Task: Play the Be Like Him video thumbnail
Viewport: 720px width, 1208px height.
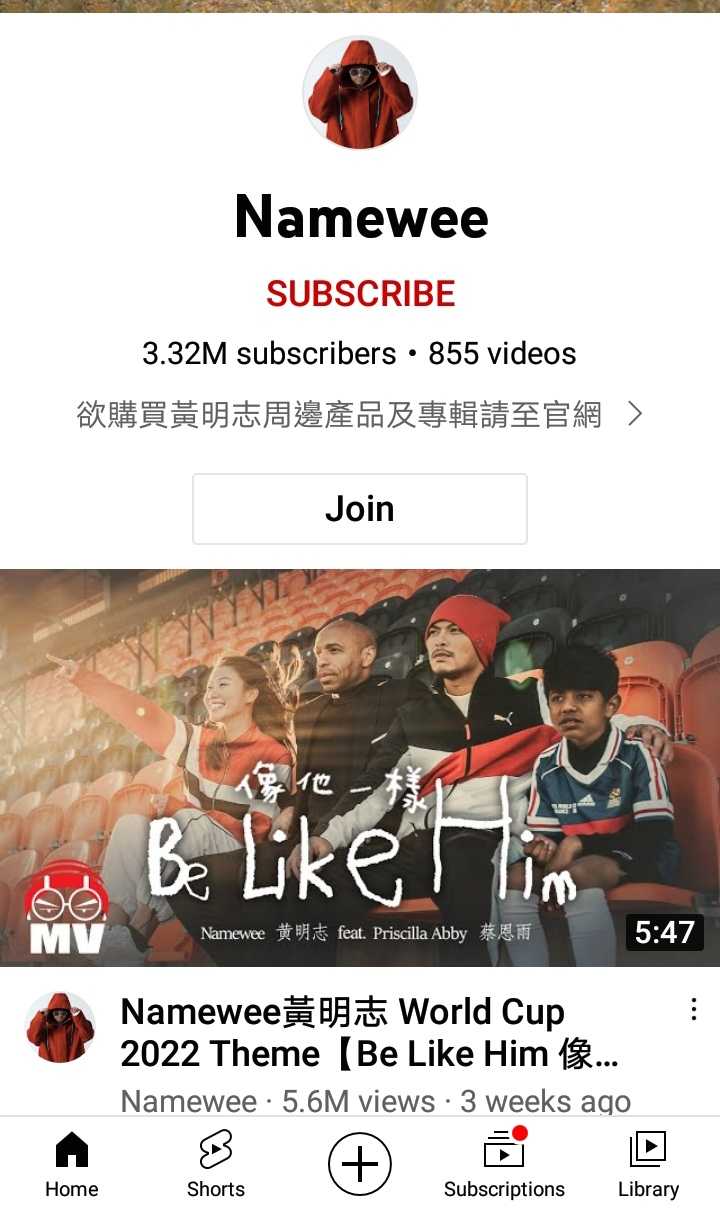Action: 360,767
